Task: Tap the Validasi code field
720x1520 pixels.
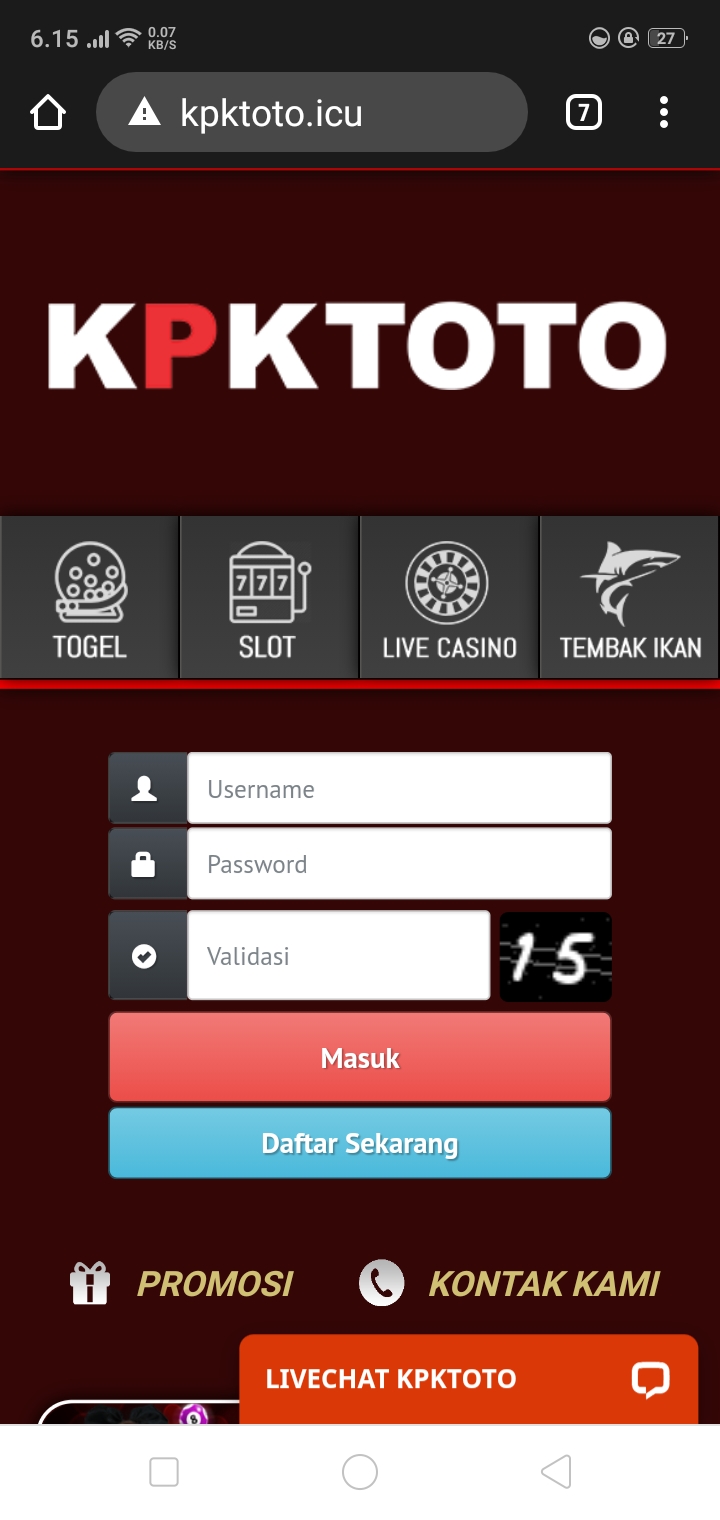Action: click(x=338, y=956)
